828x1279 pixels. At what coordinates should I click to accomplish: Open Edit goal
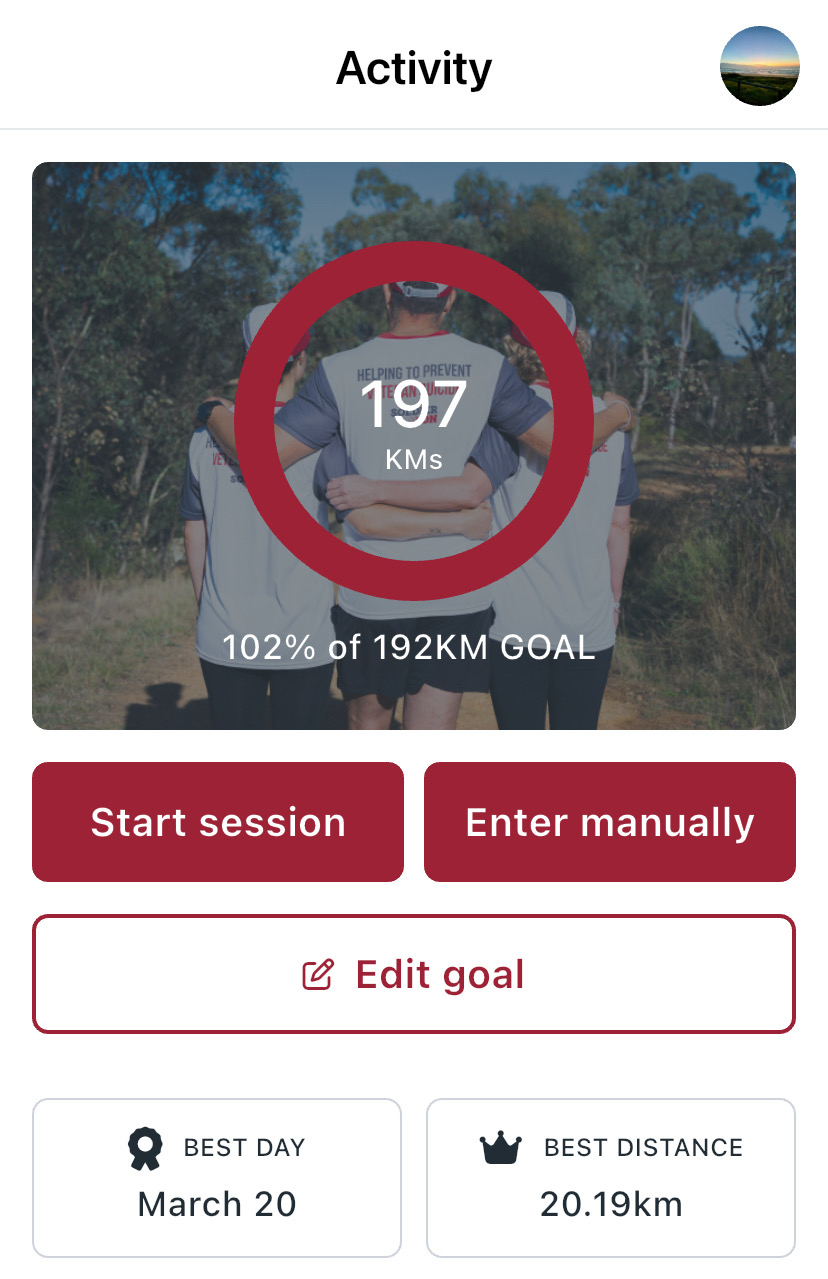(414, 974)
